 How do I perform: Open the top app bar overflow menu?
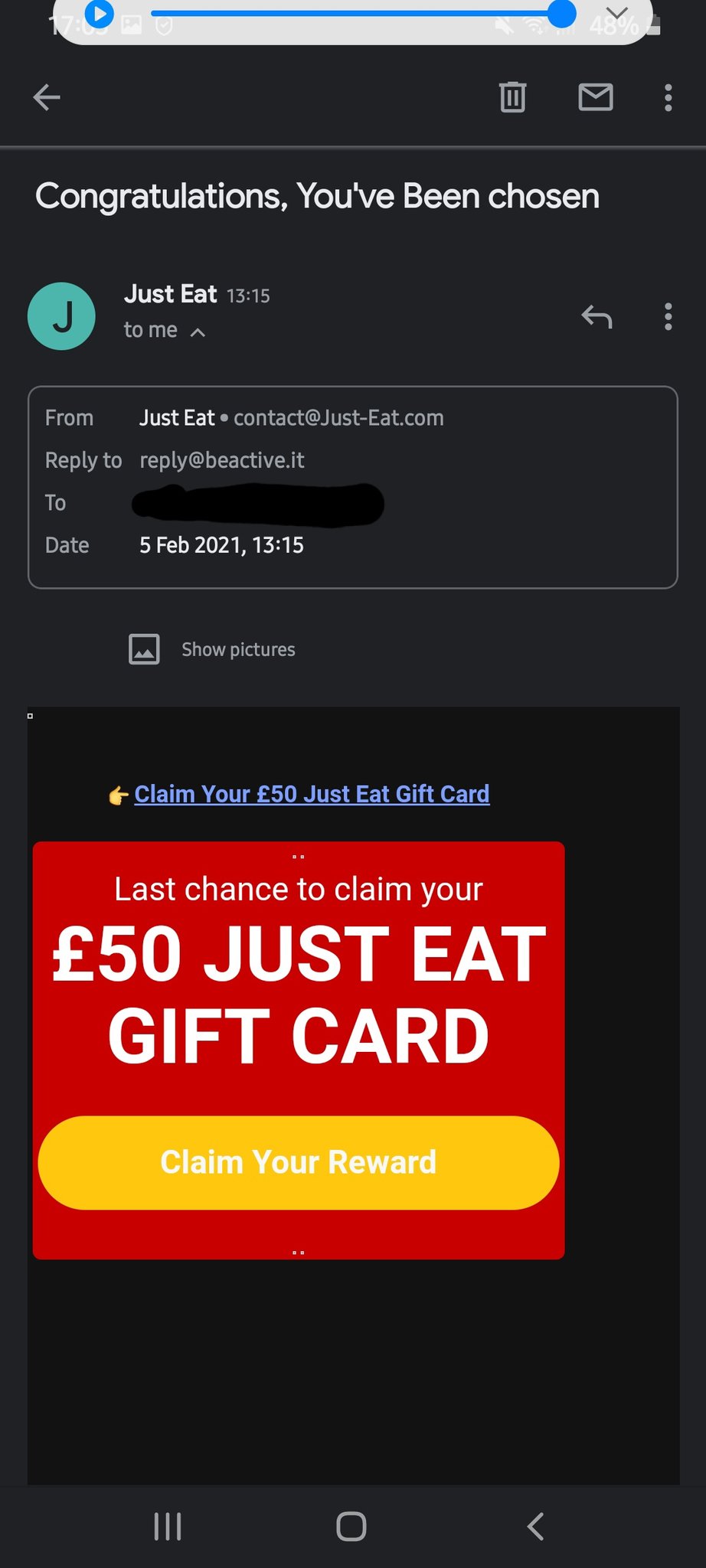[x=668, y=97]
